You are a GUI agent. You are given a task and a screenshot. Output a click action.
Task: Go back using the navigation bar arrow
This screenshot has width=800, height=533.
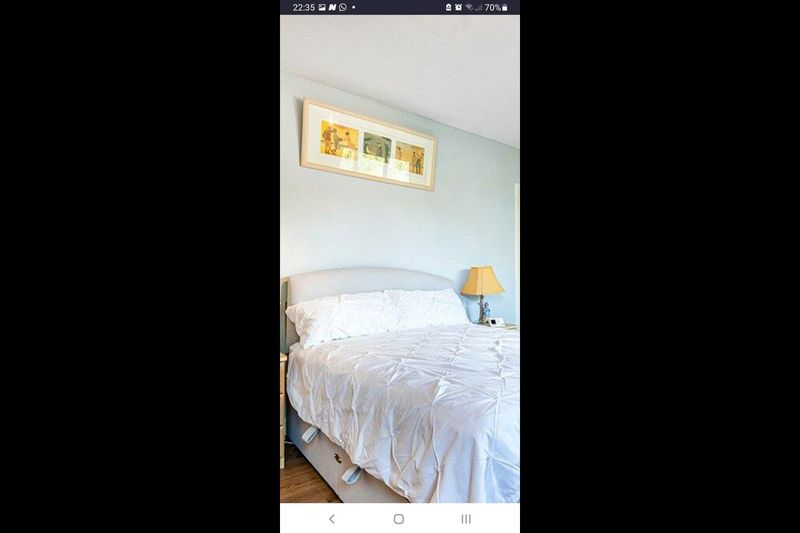point(332,519)
